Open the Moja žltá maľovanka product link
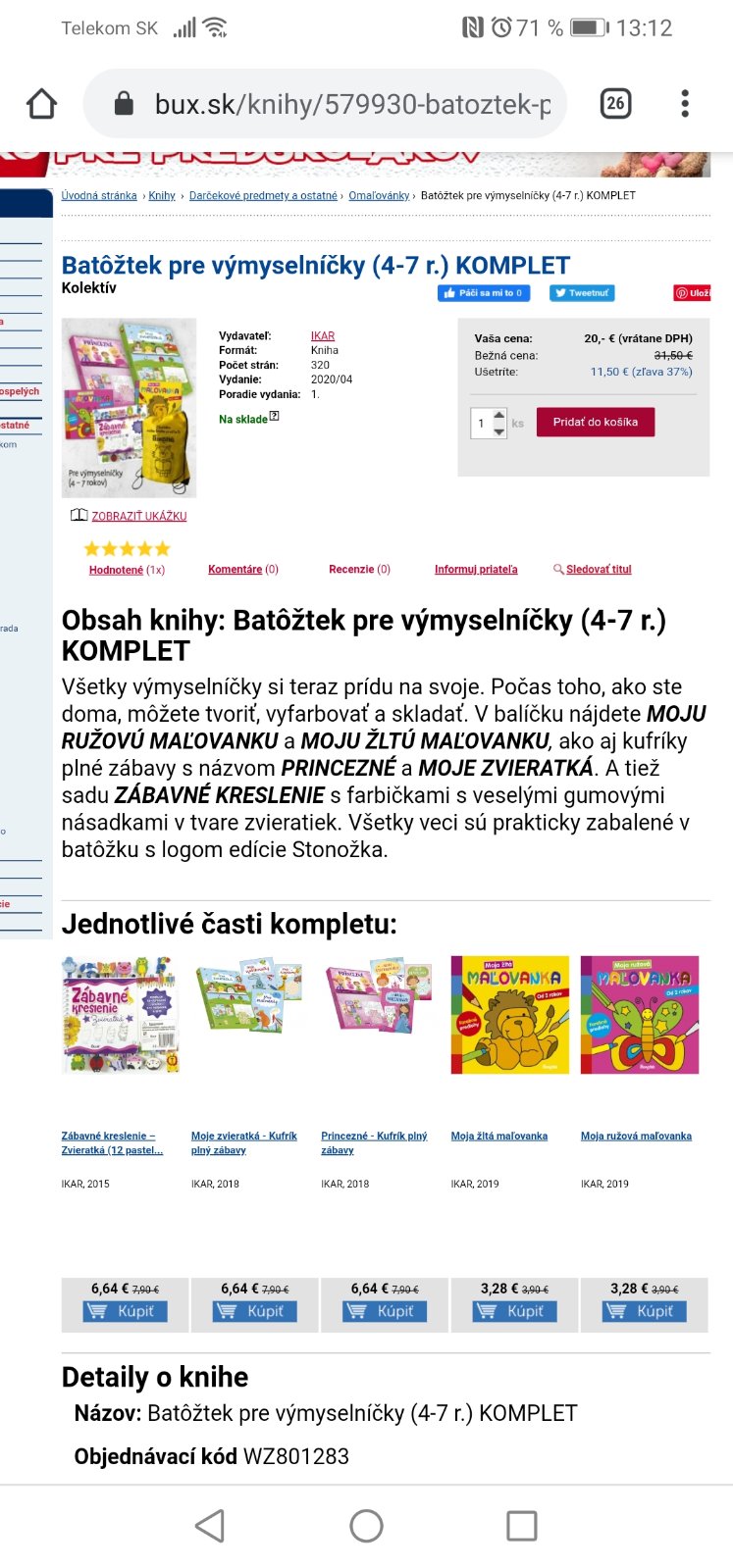 tap(498, 1136)
